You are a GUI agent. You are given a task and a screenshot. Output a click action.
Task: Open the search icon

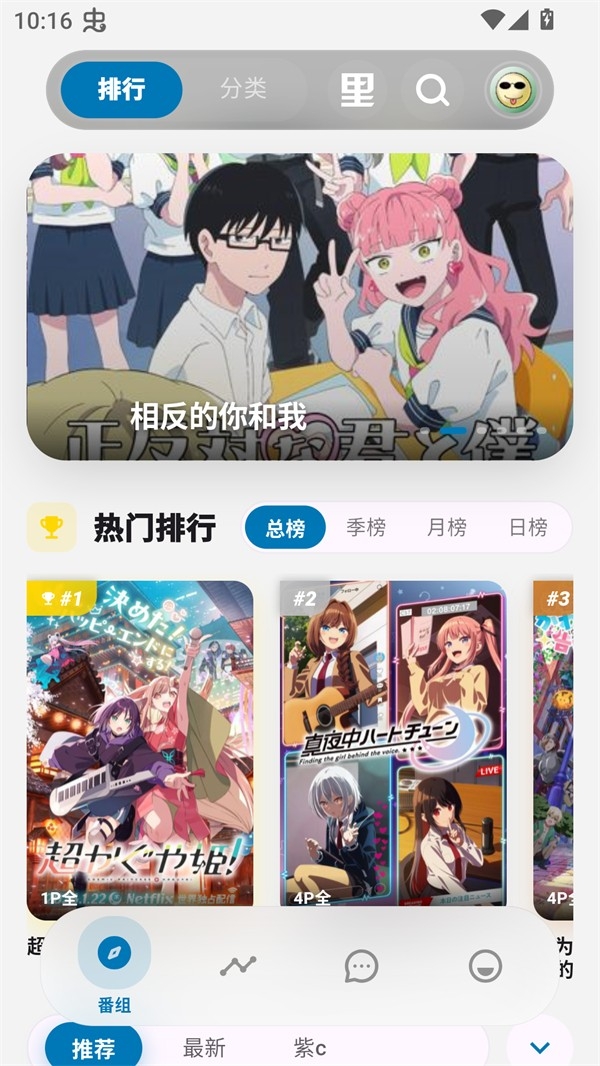pos(432,90)
